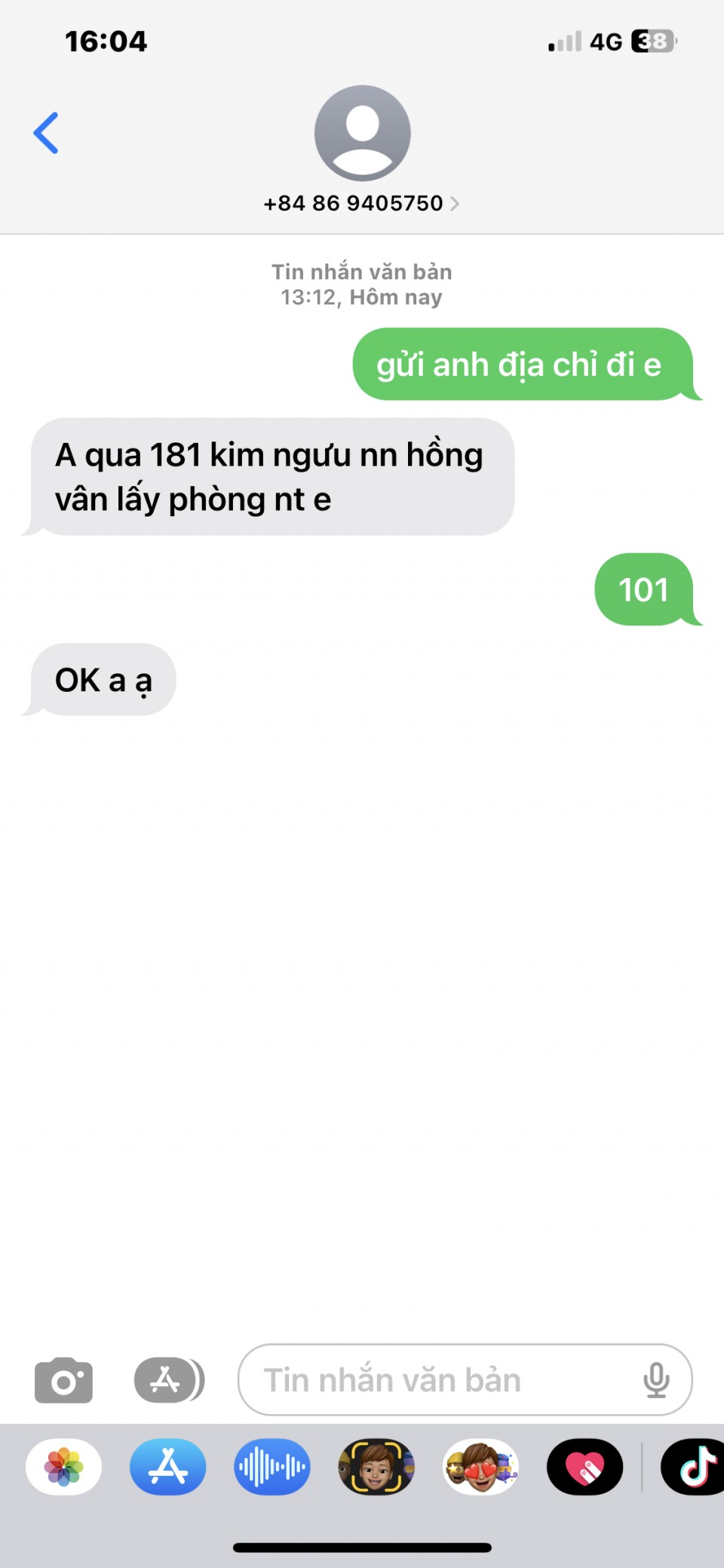
Task: Open the Digital Touch heart app
Action: [584, 1468]
